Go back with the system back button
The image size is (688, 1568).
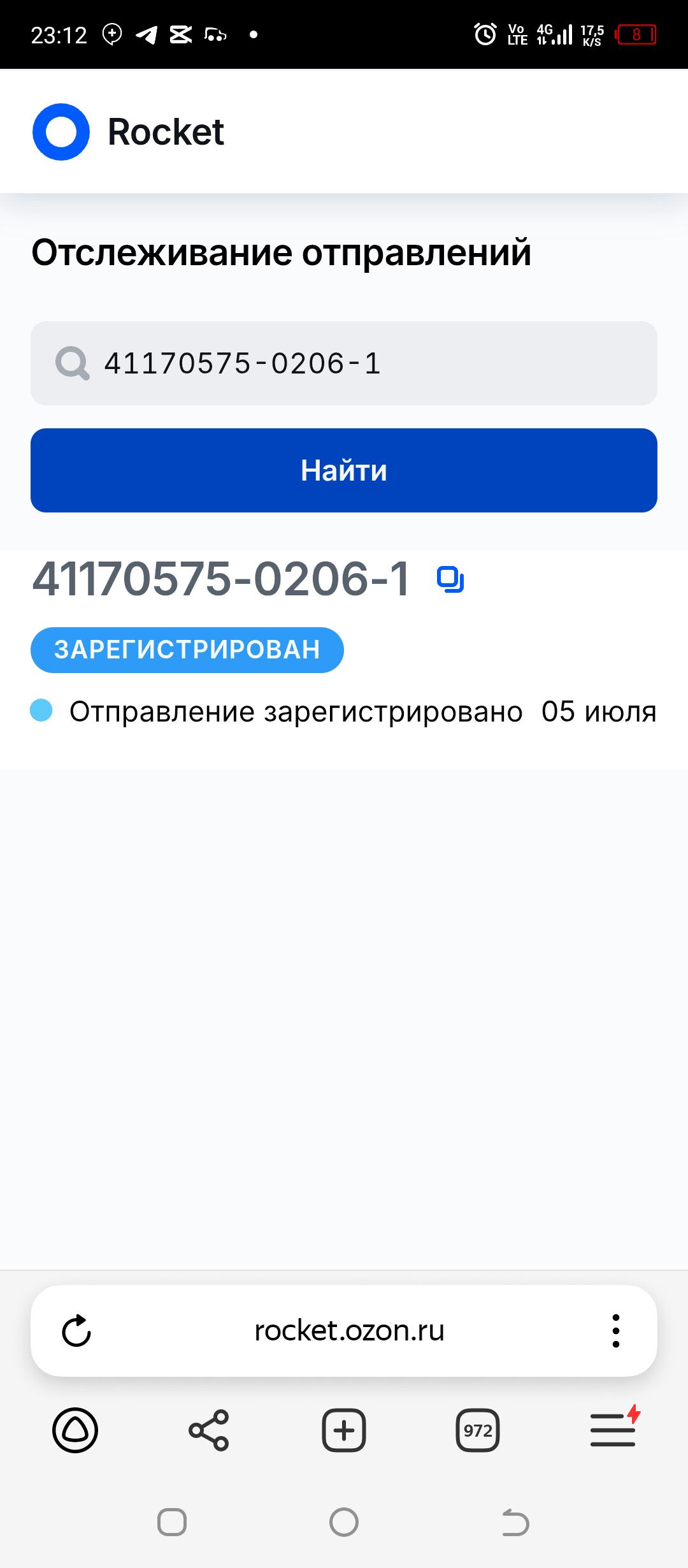click(x=515, y=1523)
